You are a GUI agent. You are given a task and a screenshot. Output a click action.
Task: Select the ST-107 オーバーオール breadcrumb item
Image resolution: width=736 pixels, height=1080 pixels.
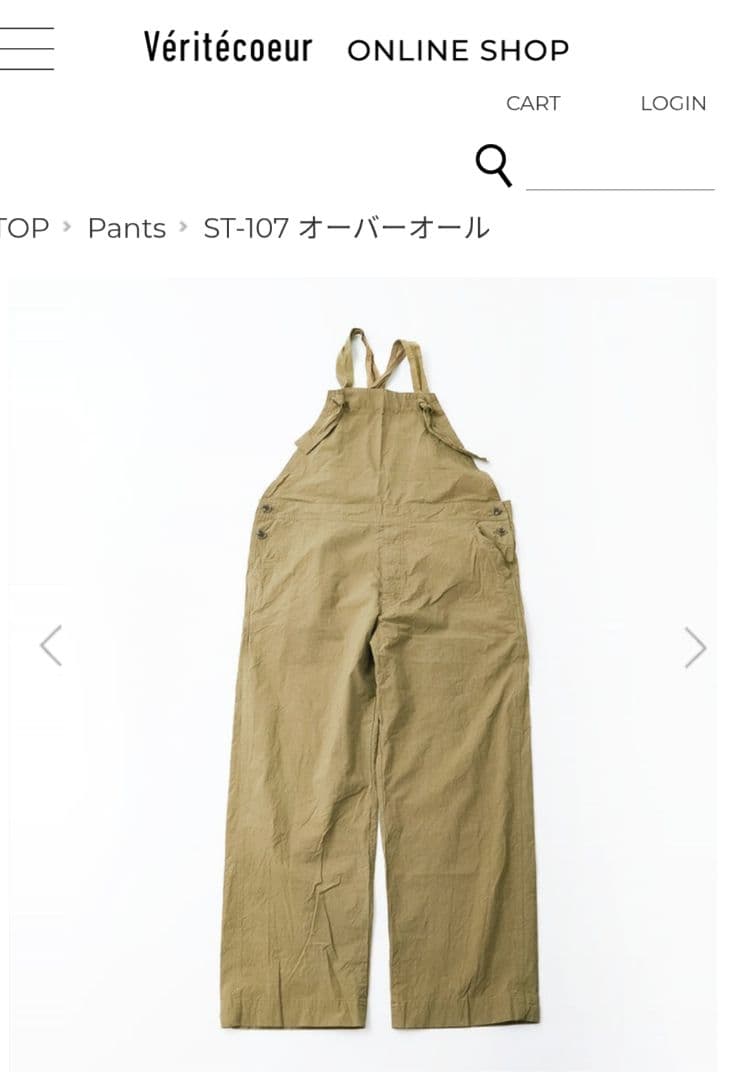345,228
